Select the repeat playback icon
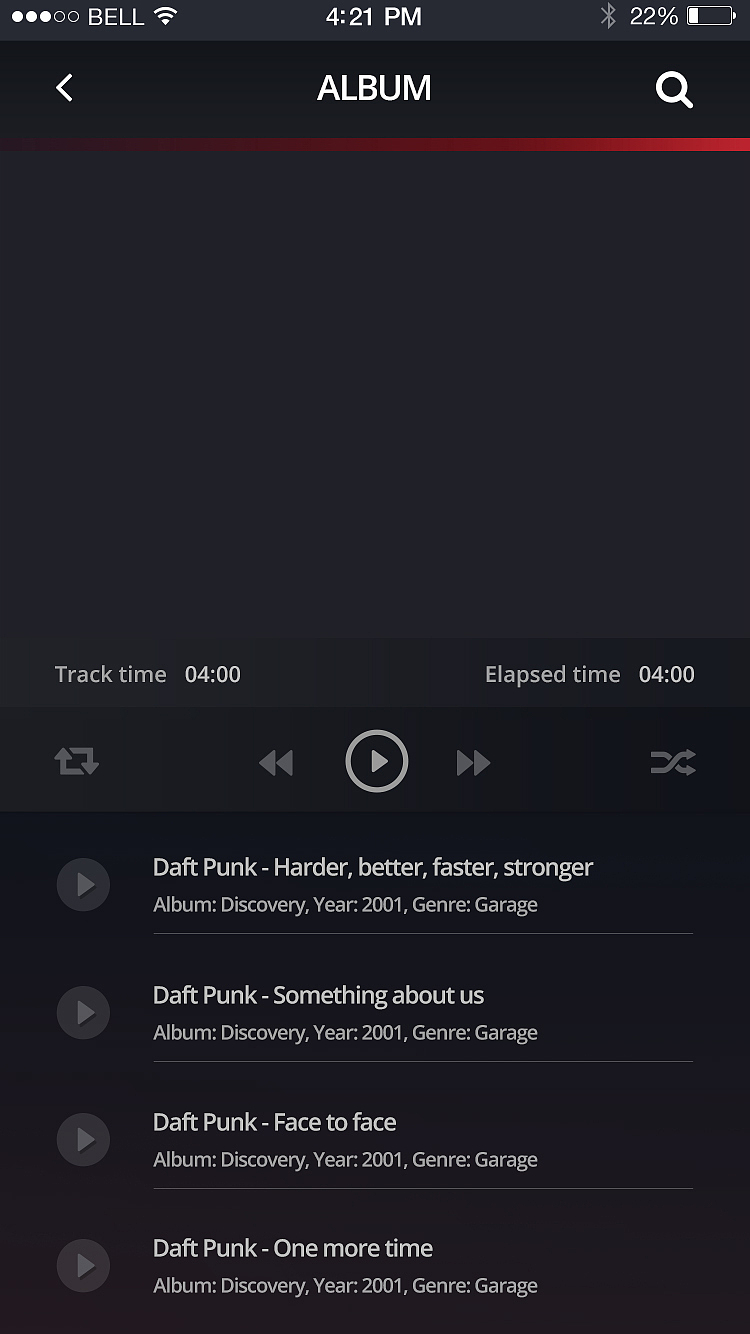 pos(77,762)
